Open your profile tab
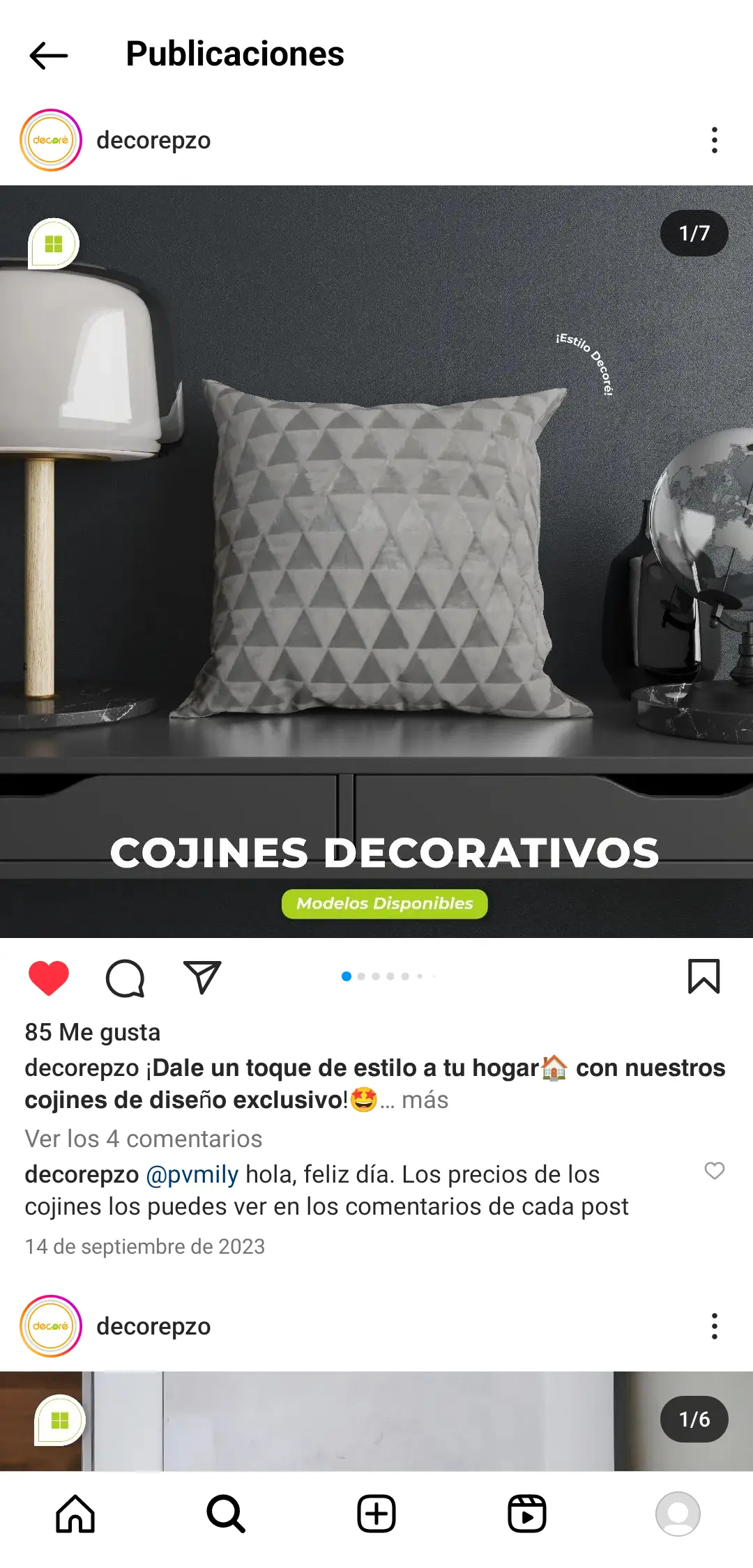Screen dimensions: 753x1568 [678, 1514]
